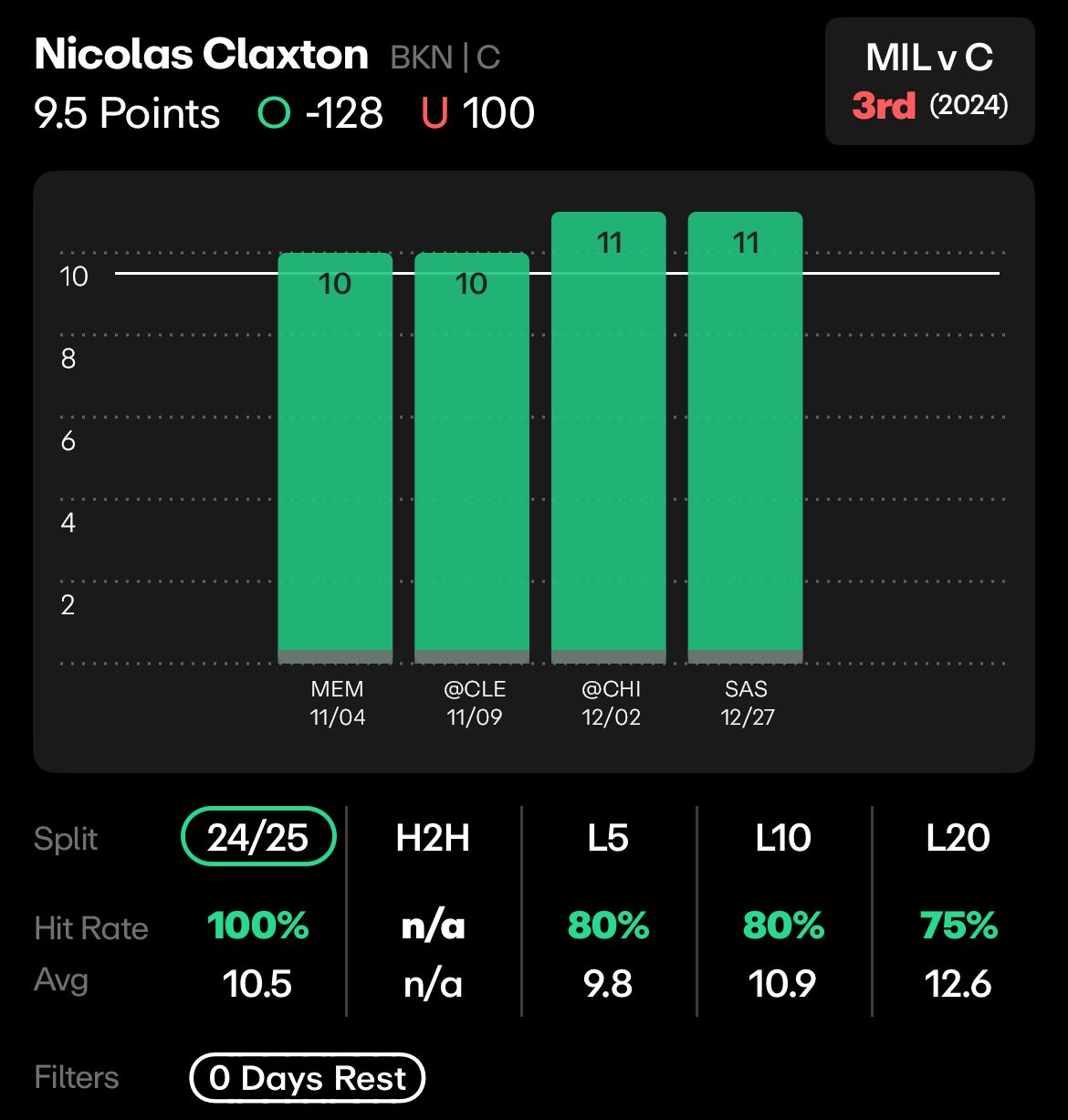The width and height of the screenshot is (1068, 1120).
Task: Show the L10 split
Action: tap(783, 838)
